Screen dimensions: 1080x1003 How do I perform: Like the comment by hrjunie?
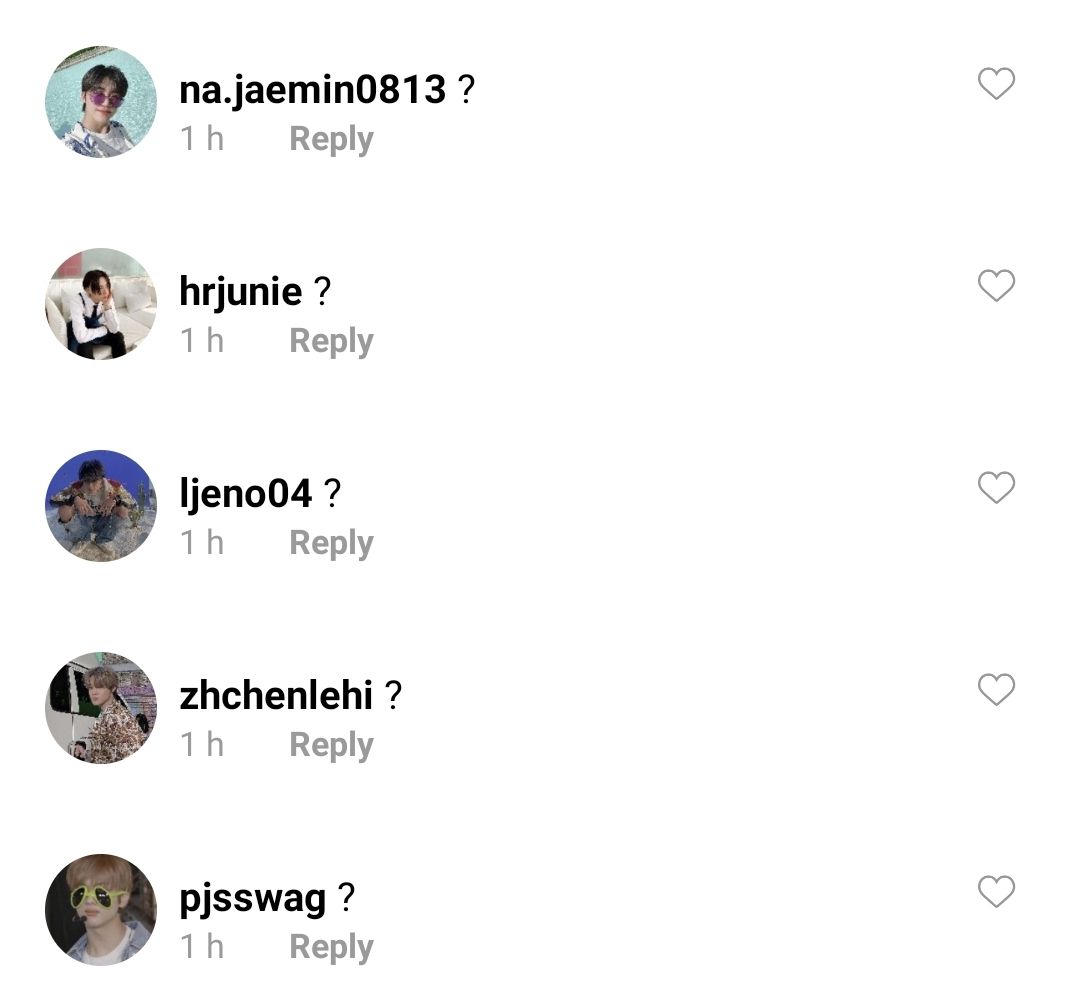[x=995, y=286]
